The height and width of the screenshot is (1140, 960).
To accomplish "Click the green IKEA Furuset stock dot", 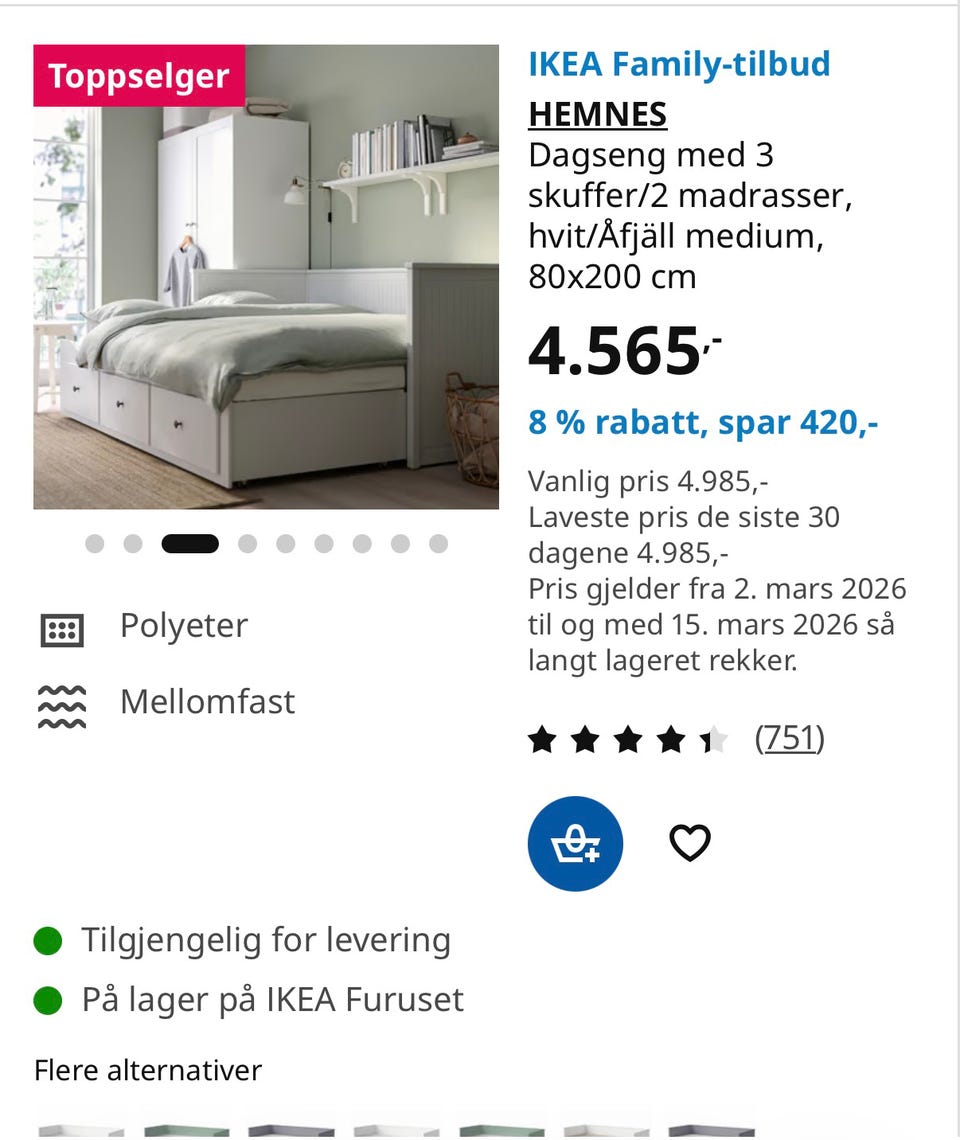I will pyautogui.click(x=48, y=998).
